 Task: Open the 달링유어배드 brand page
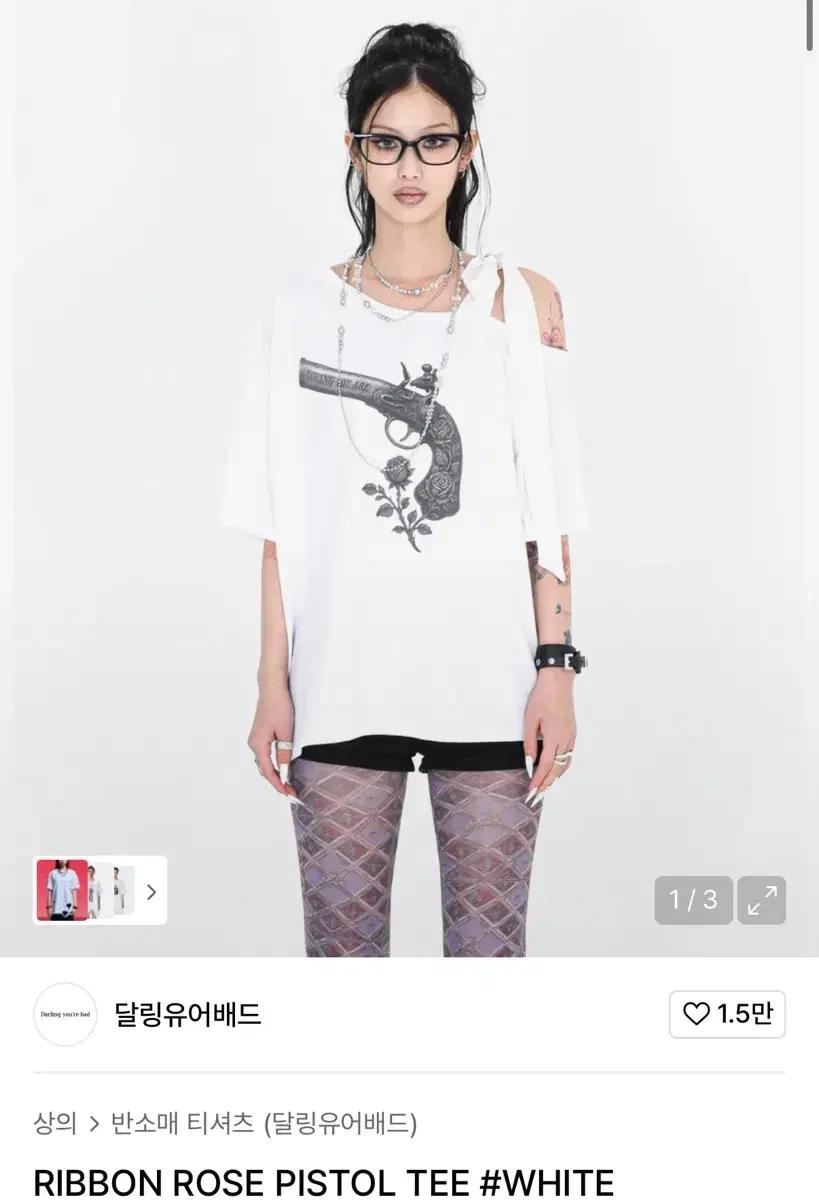(x=188, y=1014)
